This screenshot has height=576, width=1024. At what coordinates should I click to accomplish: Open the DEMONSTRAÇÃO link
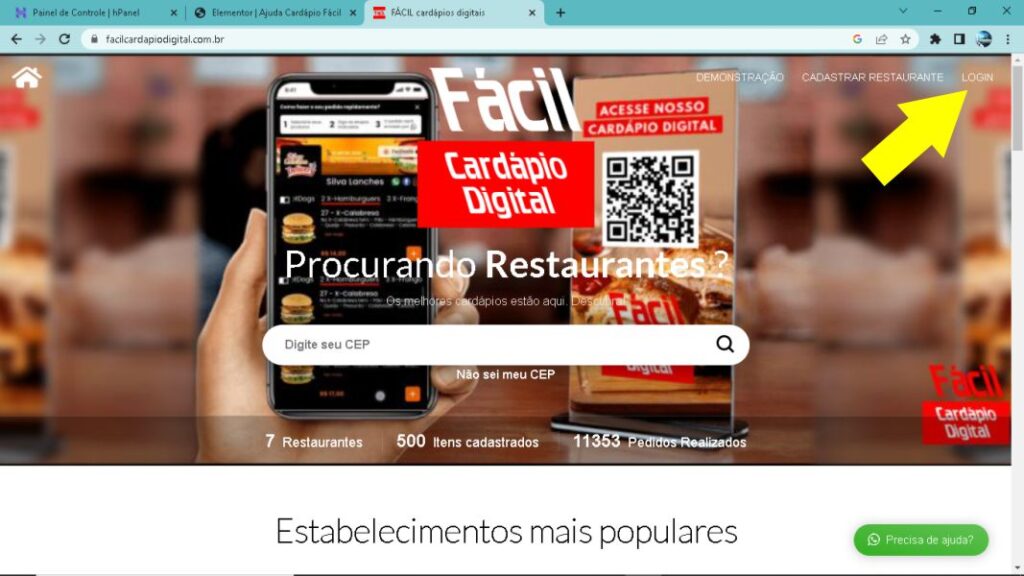pyautogui.click(x=740, y=77)
